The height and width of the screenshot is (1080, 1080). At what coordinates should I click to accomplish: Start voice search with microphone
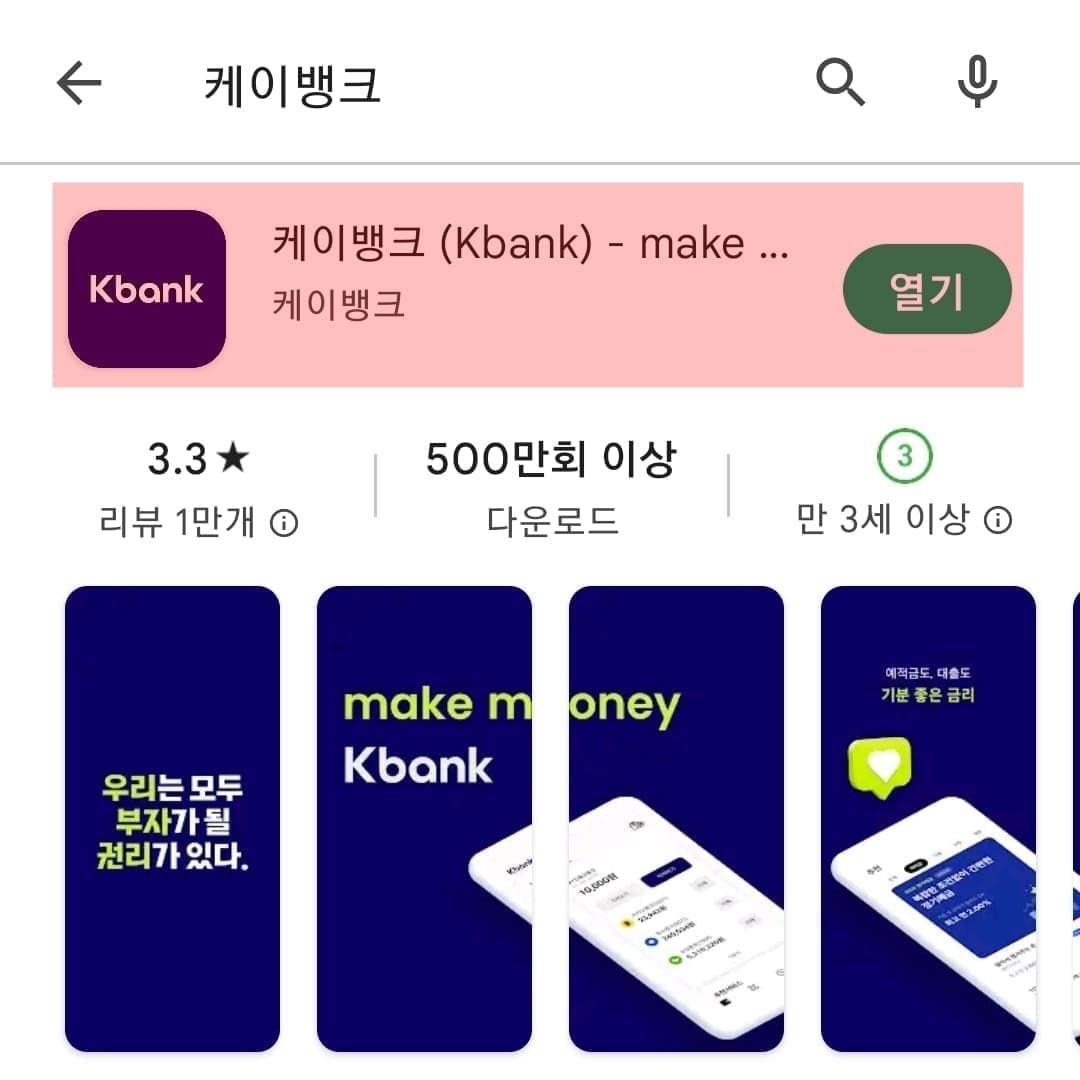pyautogui.click(x=977, y=82)
